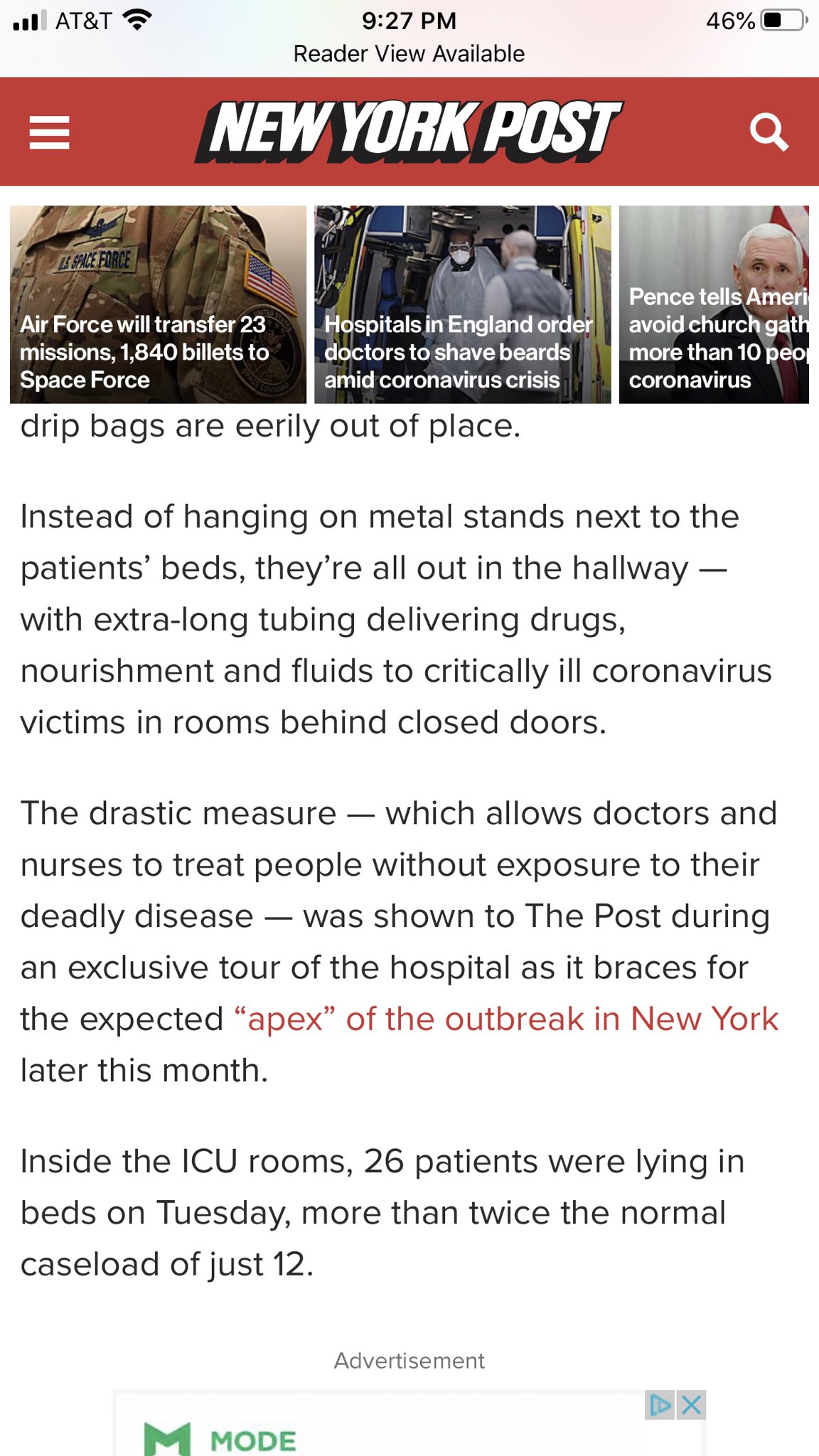Open the Air Force Space Force story
The height and width of the screenshot is (1456, 819).
click(158, 305)
